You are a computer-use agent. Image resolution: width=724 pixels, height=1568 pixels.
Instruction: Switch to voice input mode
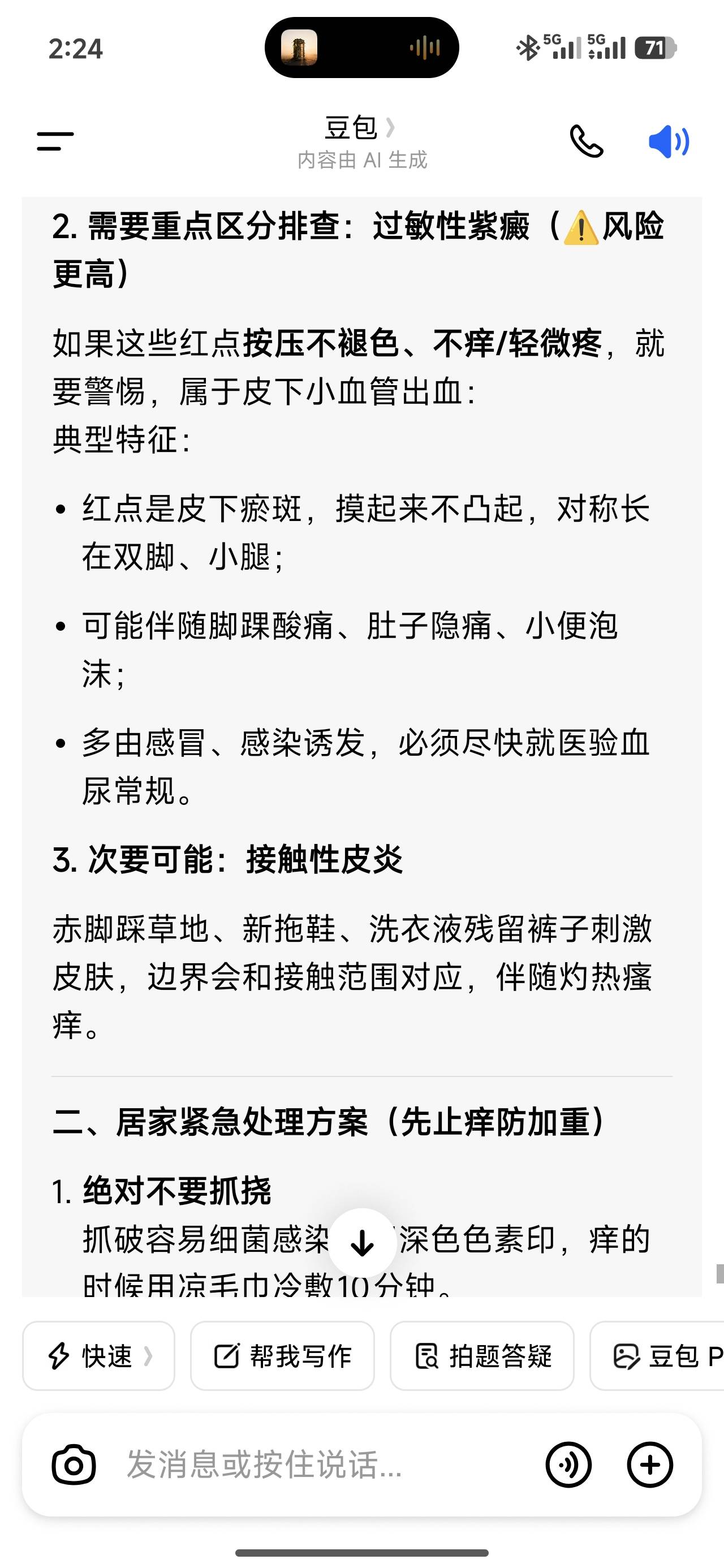tap(568, 1464)
